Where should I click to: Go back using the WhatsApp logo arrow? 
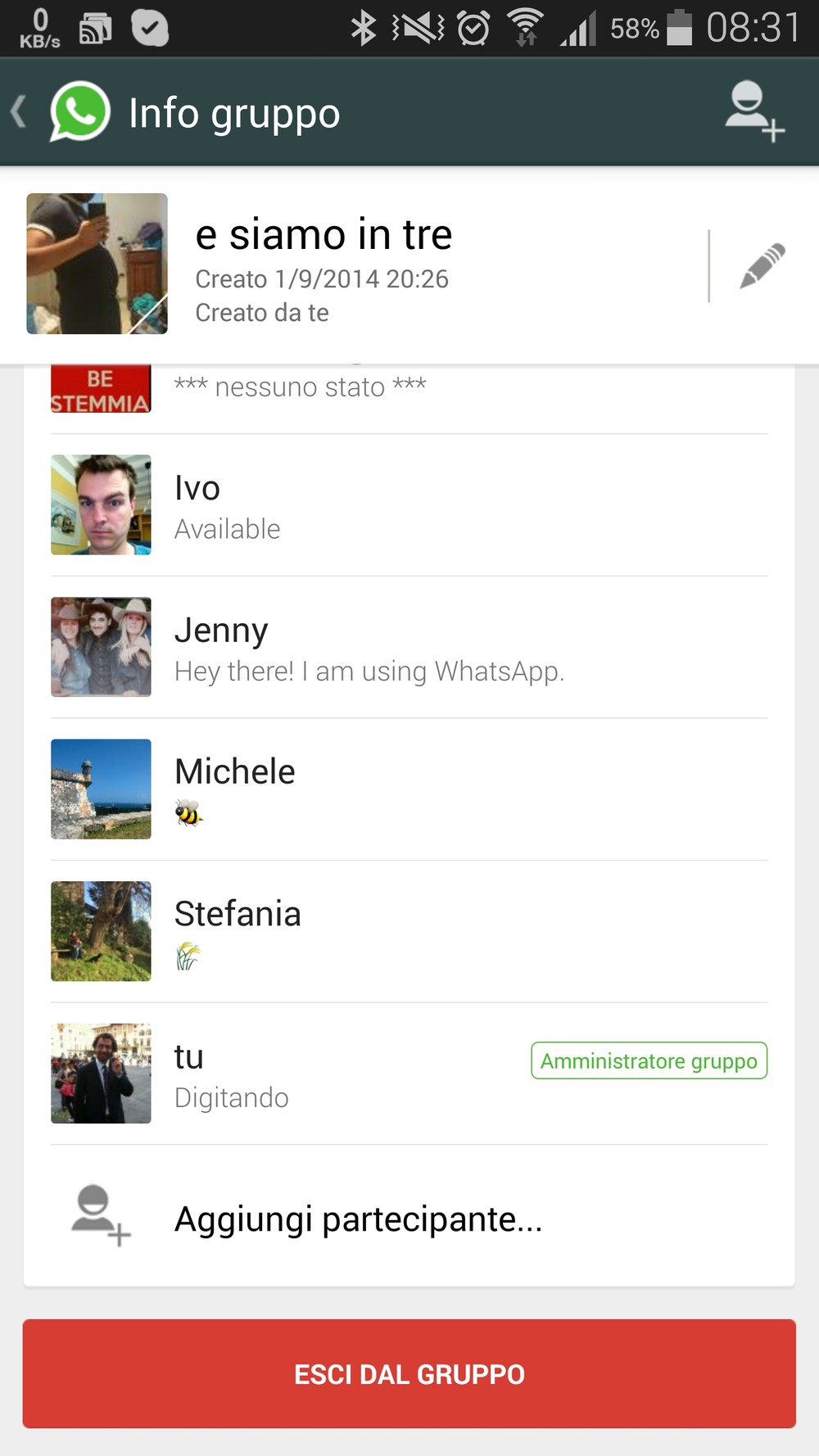[61, 112]
